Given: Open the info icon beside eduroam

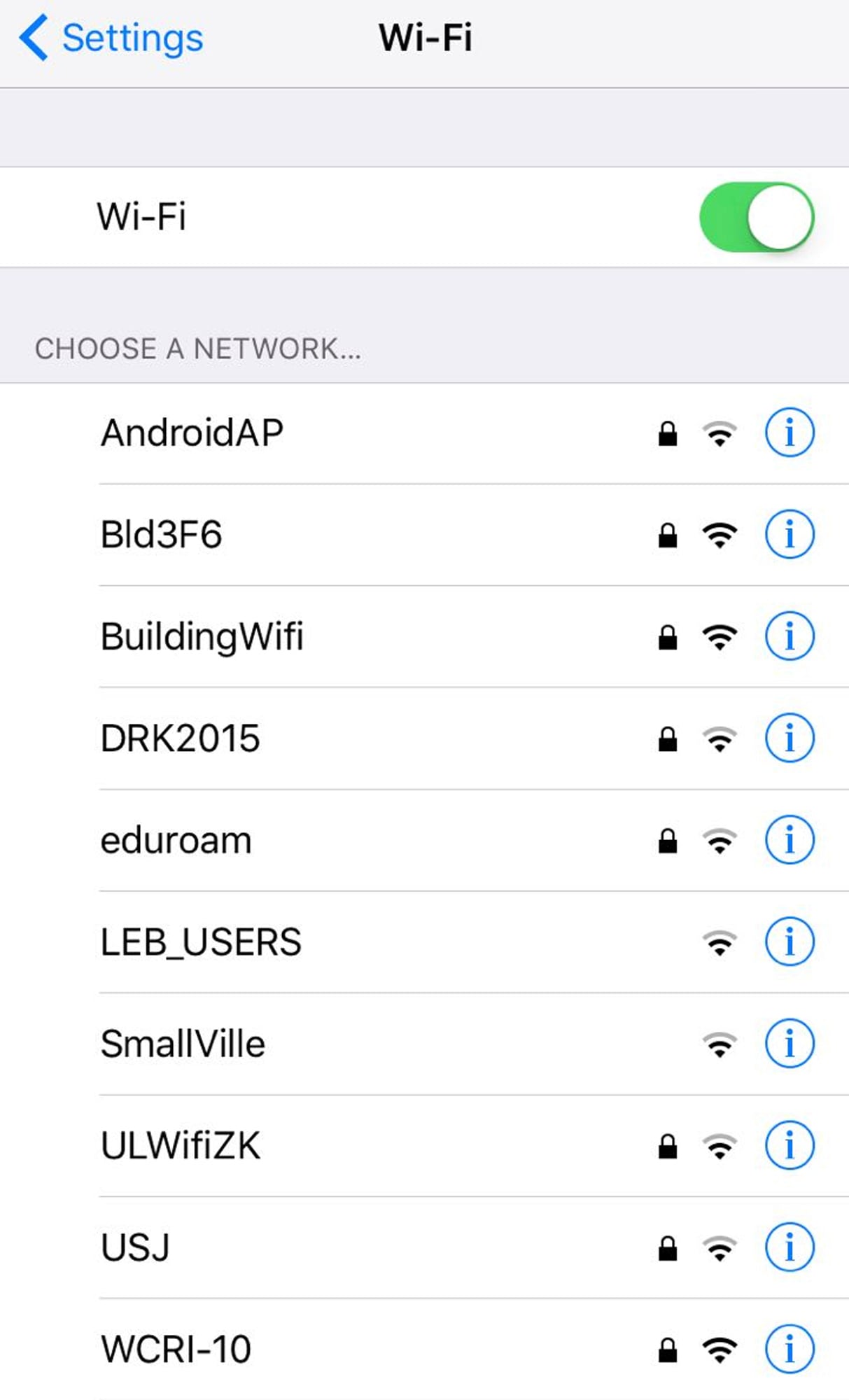Looking at the screenshot, I should coord(790,840).
